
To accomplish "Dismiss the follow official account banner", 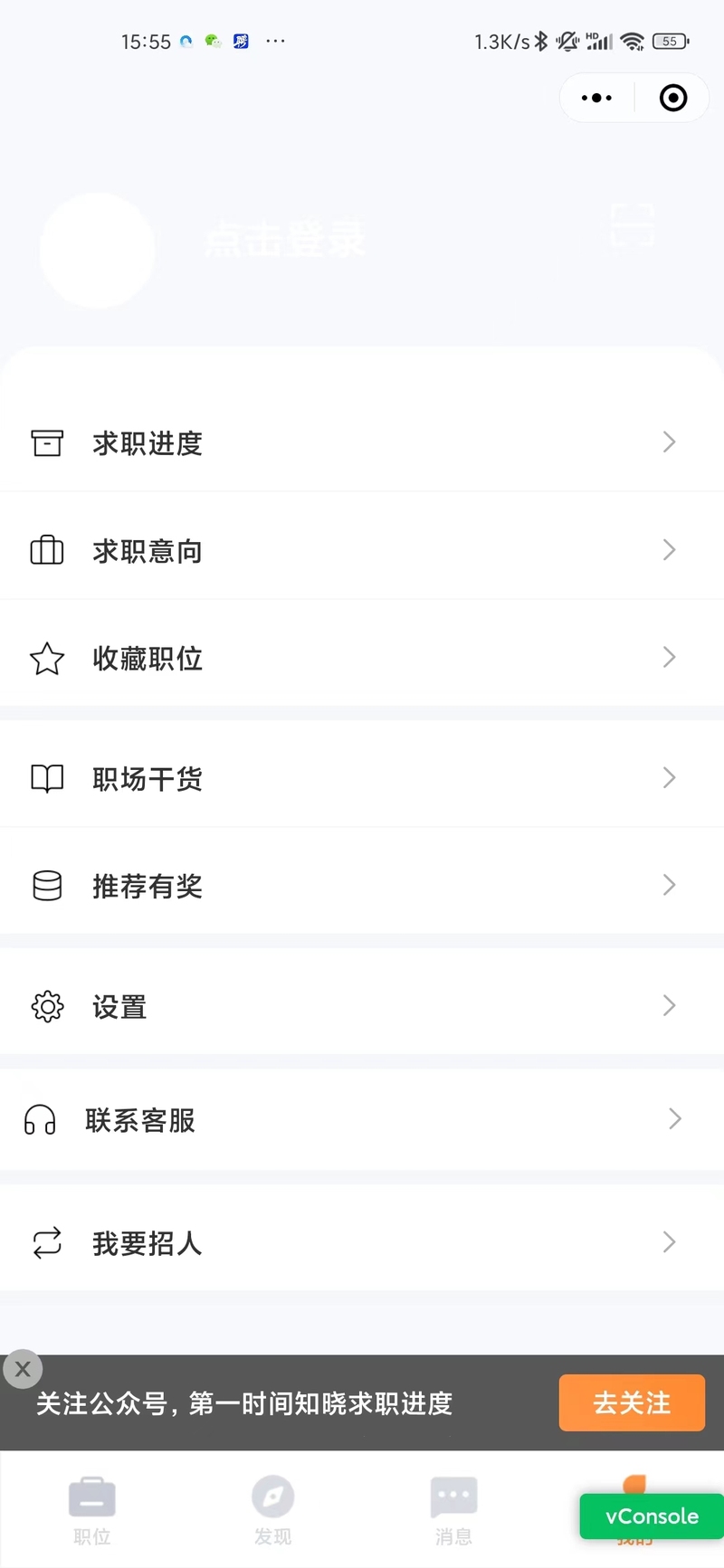I will [23, 1369].
